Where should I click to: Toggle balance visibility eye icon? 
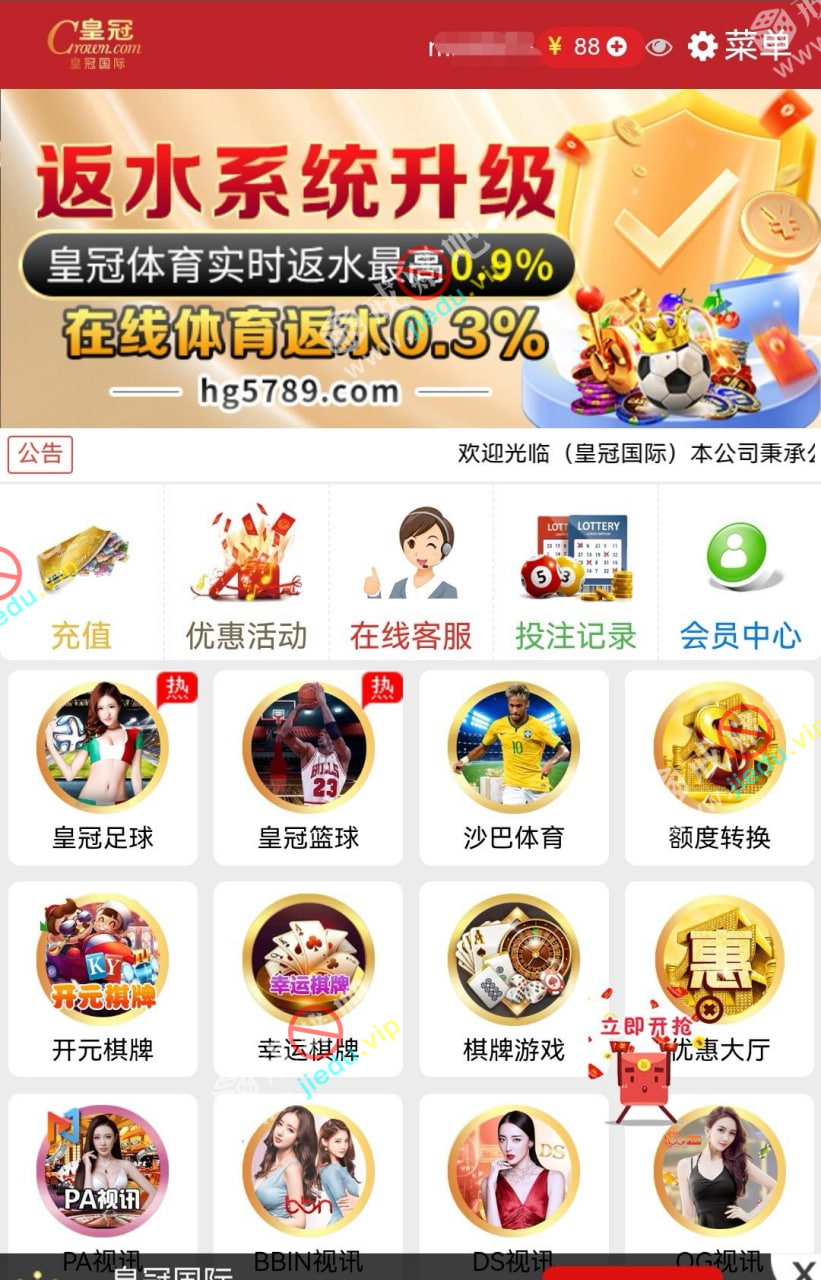click(658, 47)
